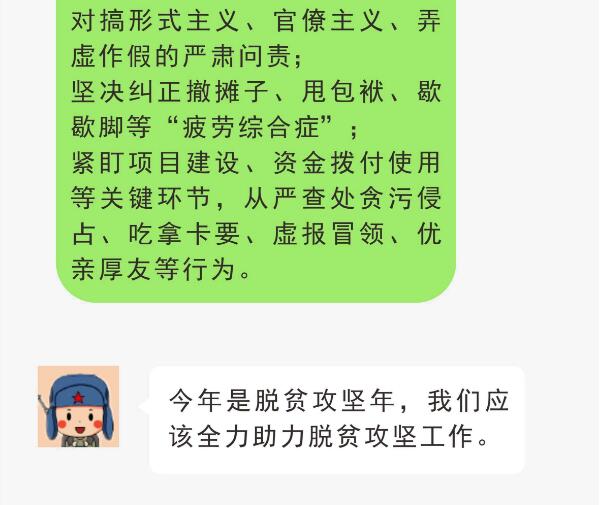
Task: Open the profile of the red-star hat avatar
Action: (x=78, y=406)
